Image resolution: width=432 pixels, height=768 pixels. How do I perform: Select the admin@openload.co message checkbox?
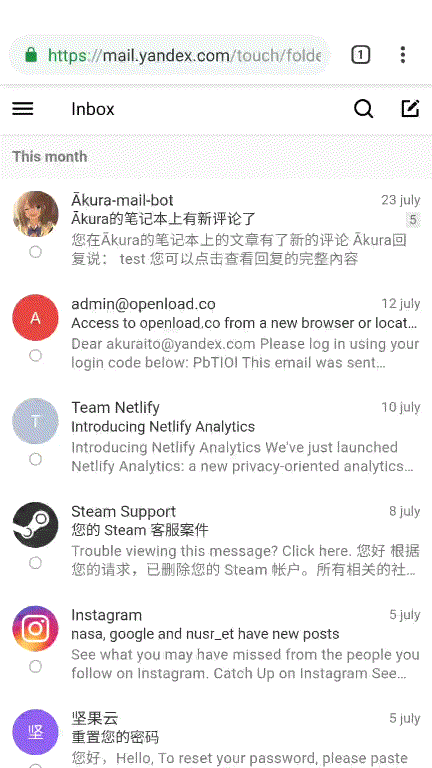(35, 356)
